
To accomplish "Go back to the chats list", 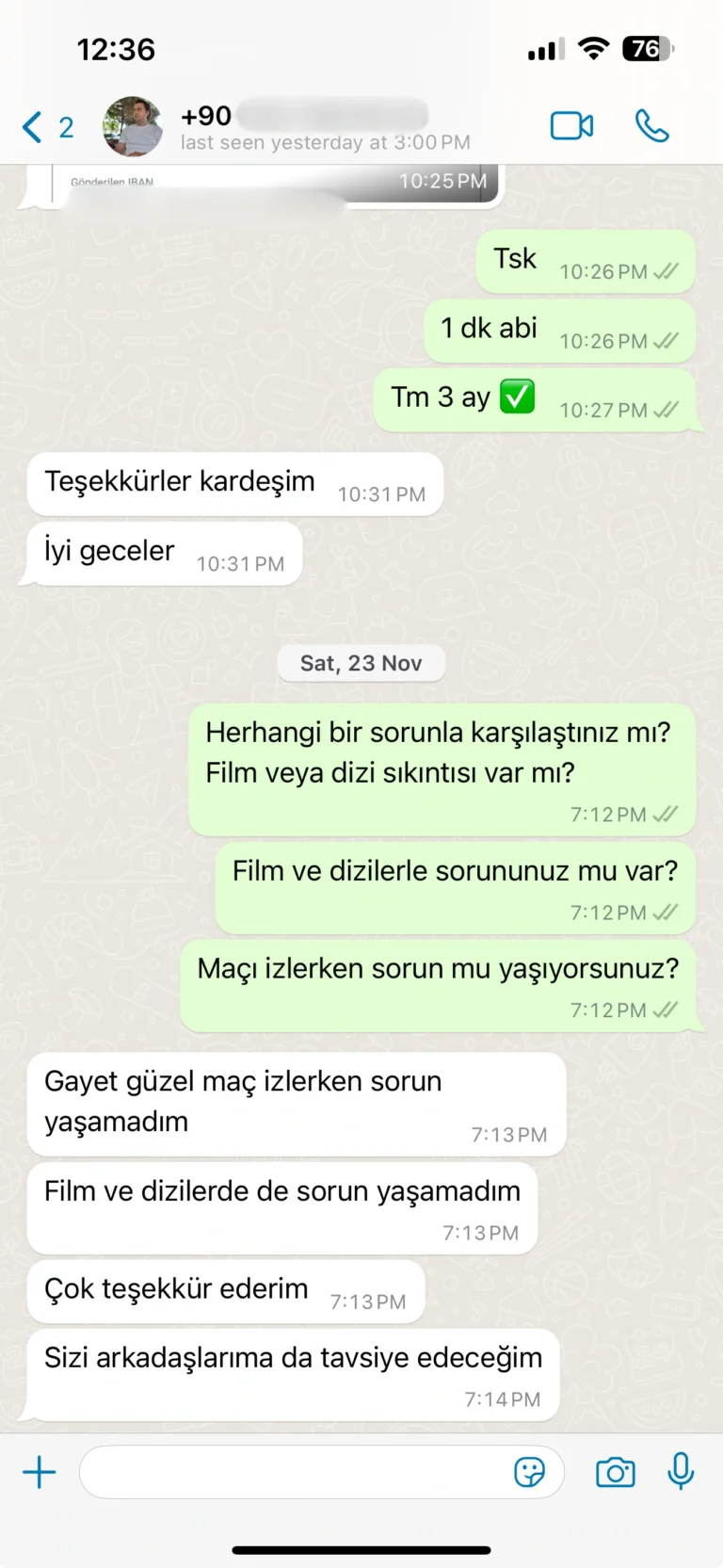I will pos(45,127).
